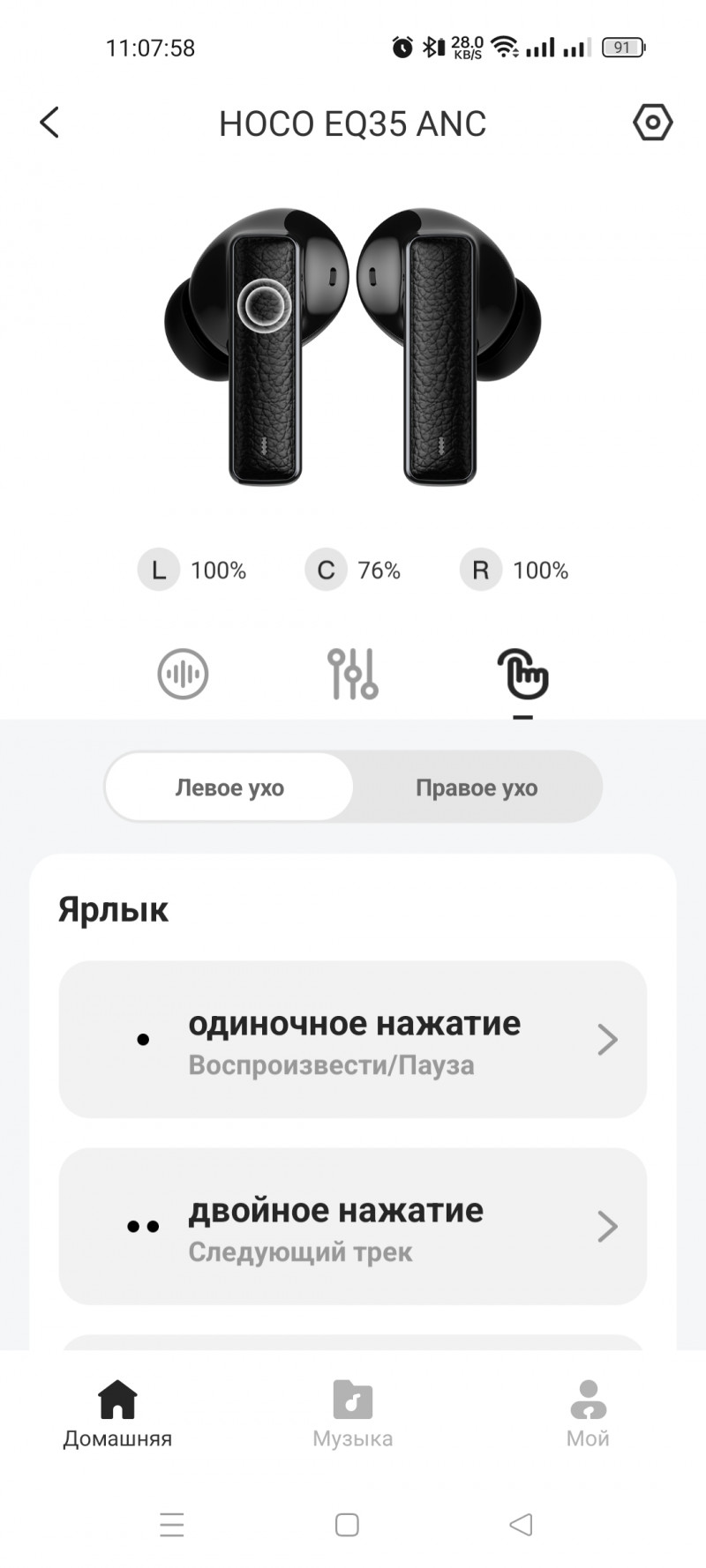This screenshot has height=1568, width=706.
Task: Open system recent apps
Action: (x=172, y=1525)
